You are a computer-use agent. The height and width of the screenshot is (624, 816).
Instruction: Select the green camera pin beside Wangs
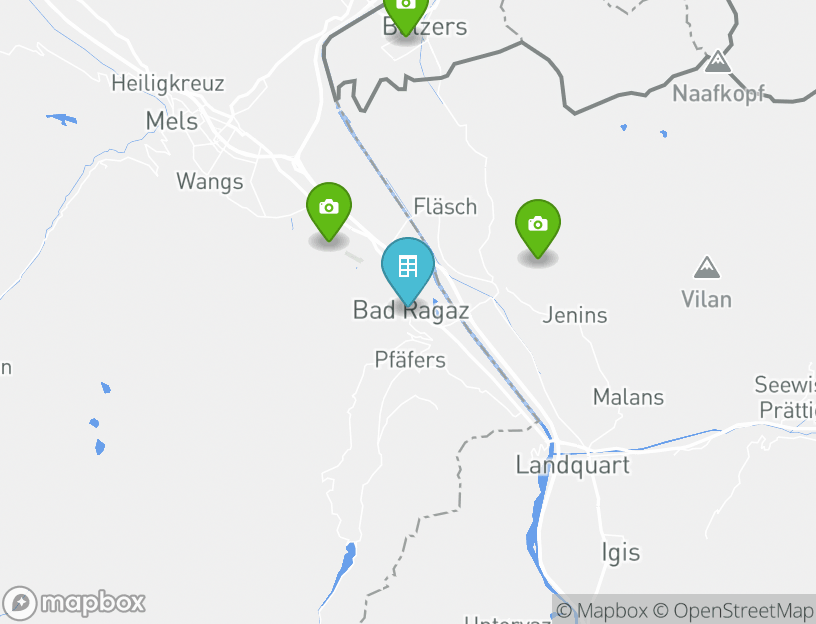tap(328, 209)
